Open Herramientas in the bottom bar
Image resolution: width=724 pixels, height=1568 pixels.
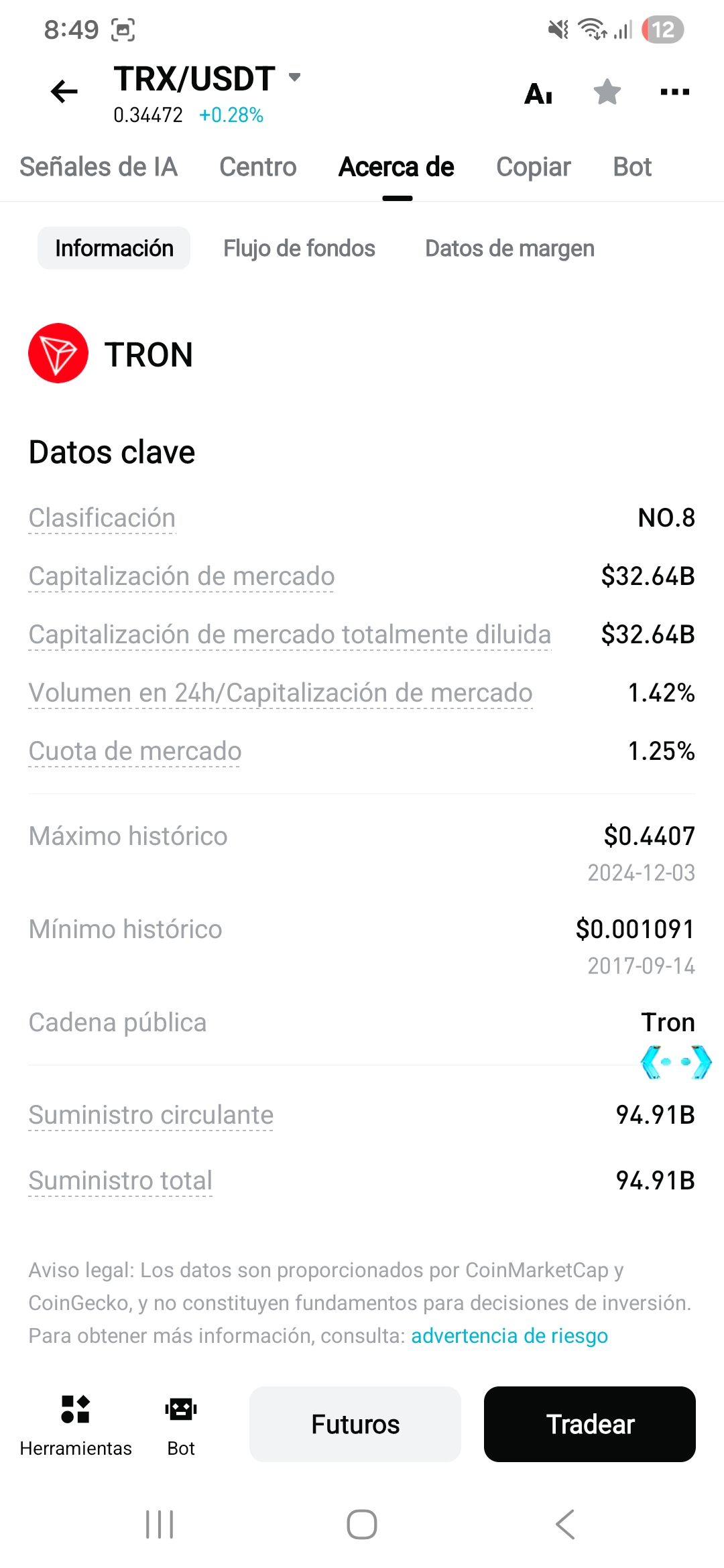(76, 1425)
